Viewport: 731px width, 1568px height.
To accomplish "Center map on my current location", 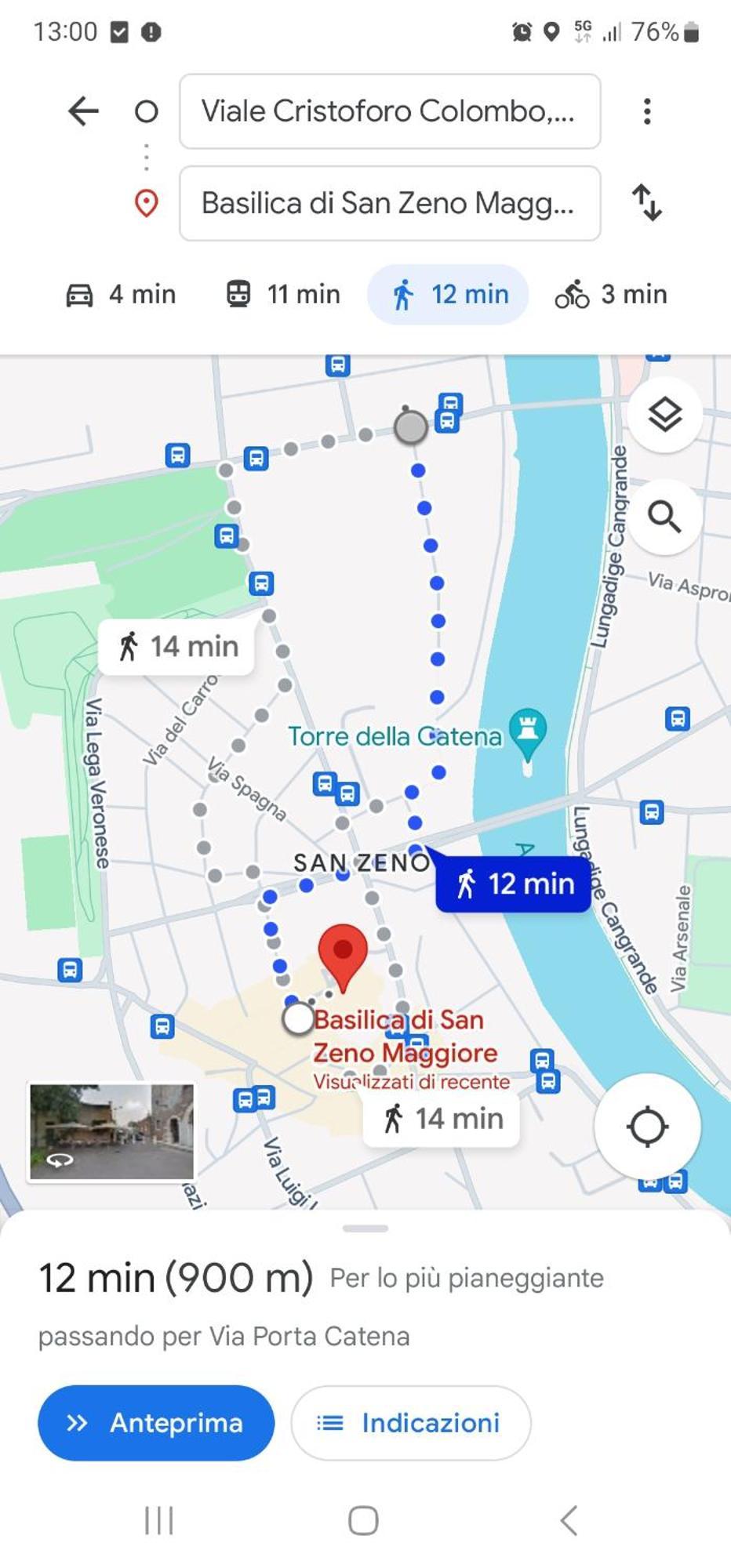I will point(647,1127).
